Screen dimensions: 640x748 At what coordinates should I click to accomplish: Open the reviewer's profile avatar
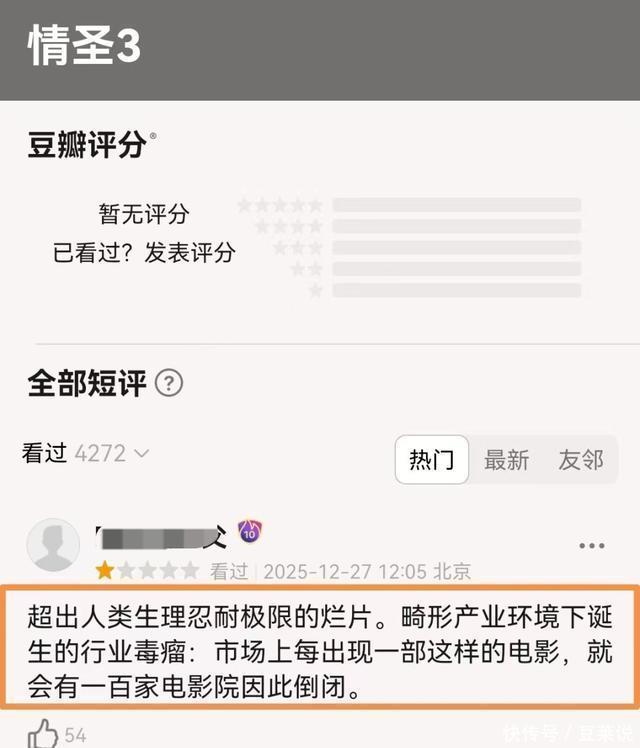pos(53,545)
